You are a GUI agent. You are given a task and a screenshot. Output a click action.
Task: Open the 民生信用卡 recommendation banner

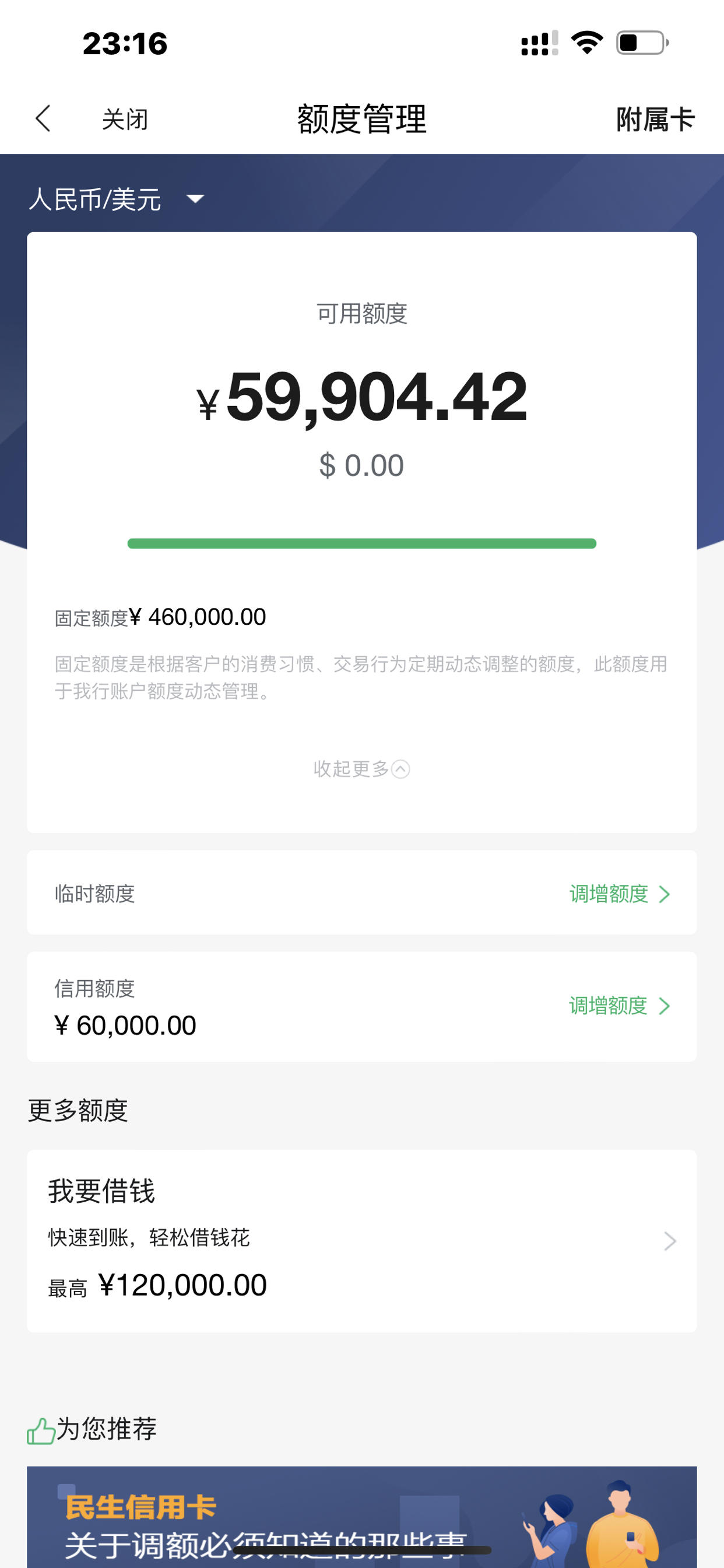(361, 1517)
